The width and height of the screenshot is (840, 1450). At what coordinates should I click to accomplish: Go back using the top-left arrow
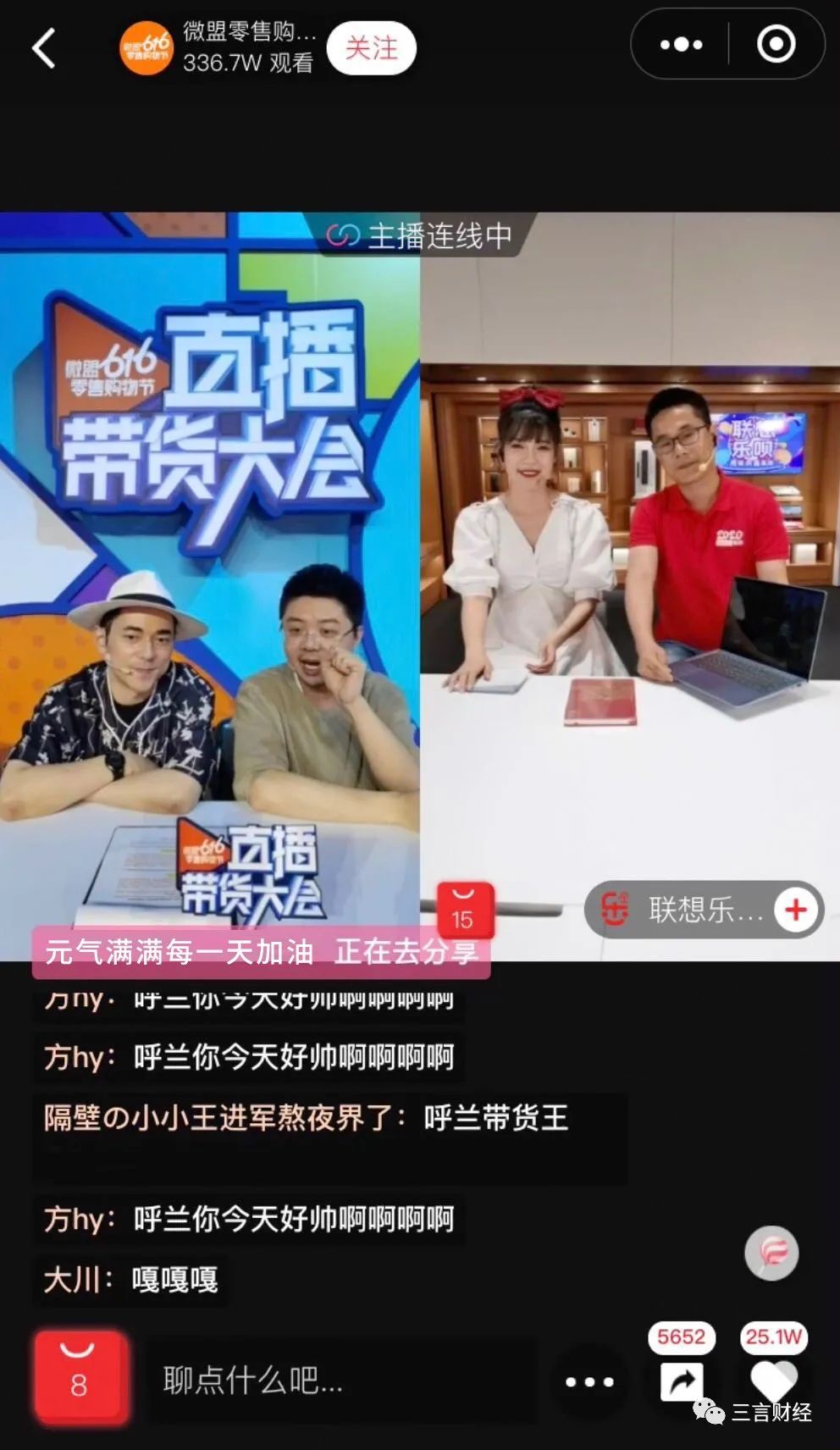pyautogui.click(x=44, y=47)
